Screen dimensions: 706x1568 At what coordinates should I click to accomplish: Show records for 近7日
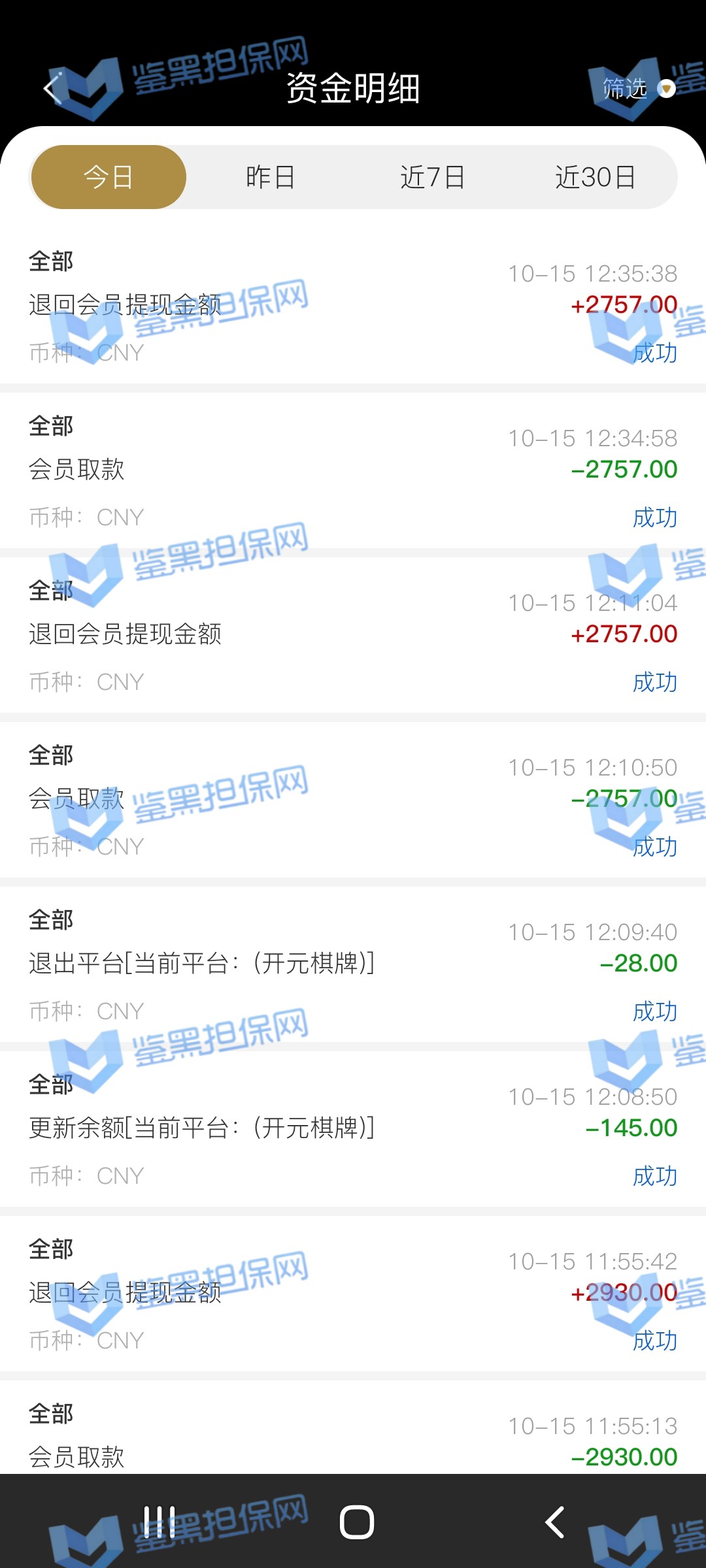(x=432, y=177)
